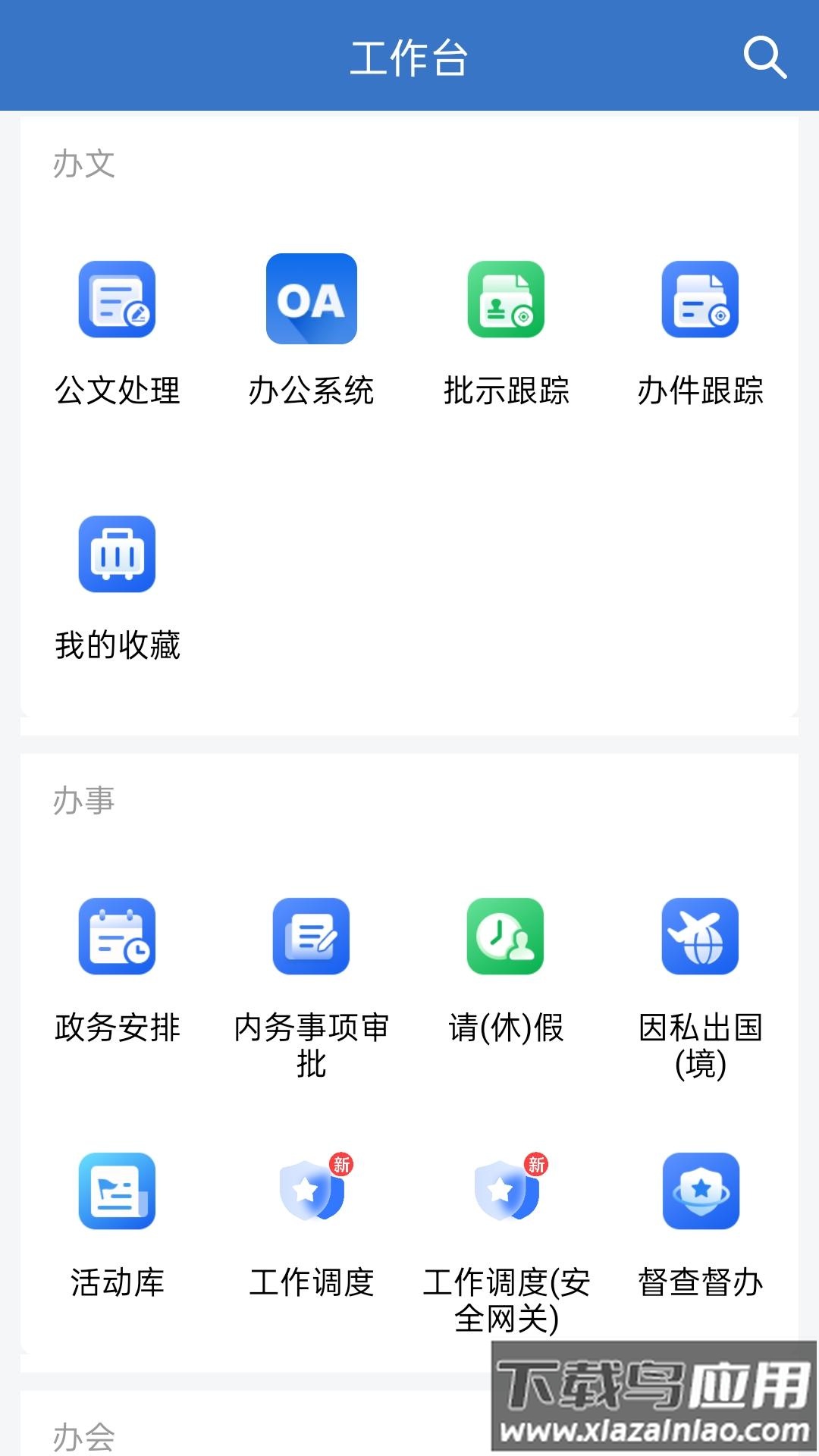819x1456 pixels.
Task: Tap the 工作台 title text
Action: click(409, 57)
